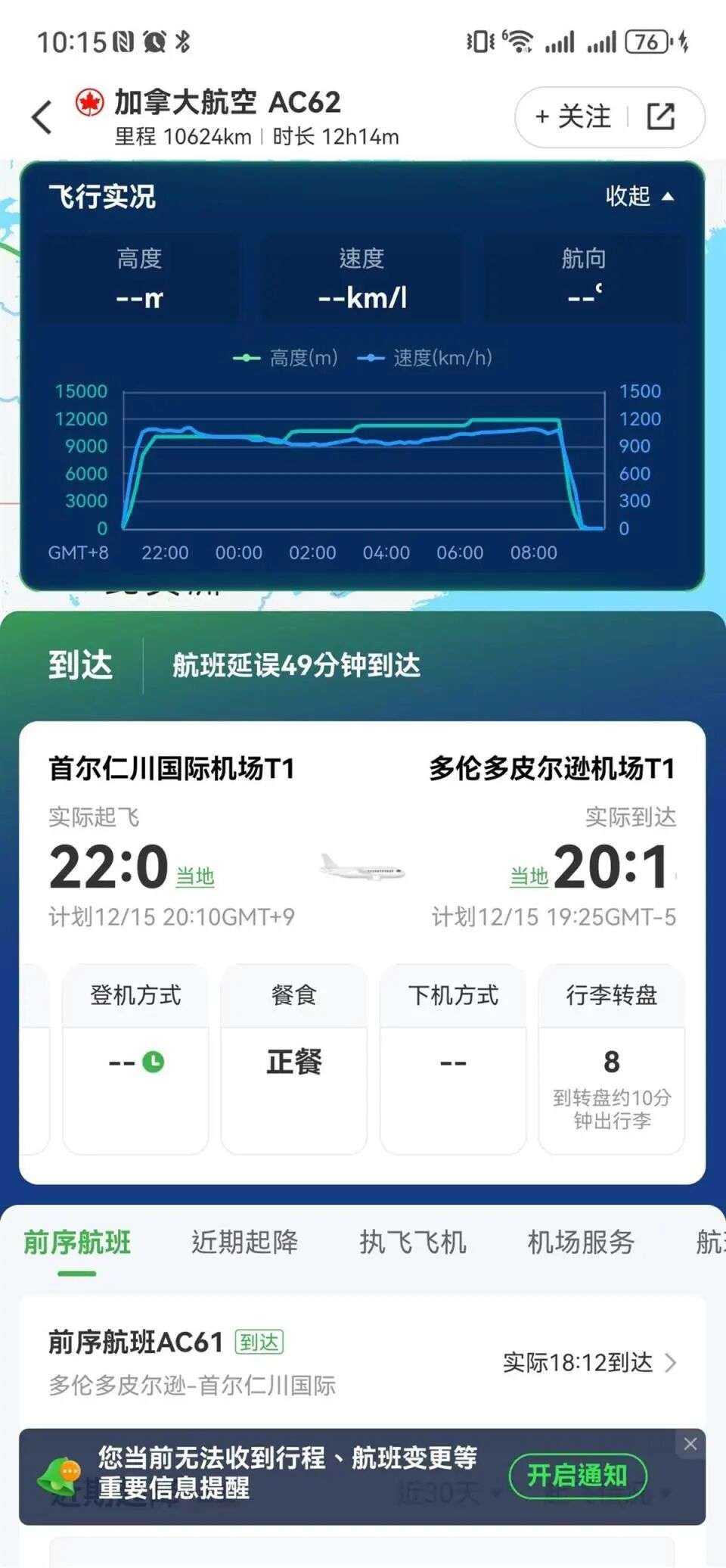Tap the Air Canada airline logo
This screenshot has width=726, height=1568.
click(91, 101)
